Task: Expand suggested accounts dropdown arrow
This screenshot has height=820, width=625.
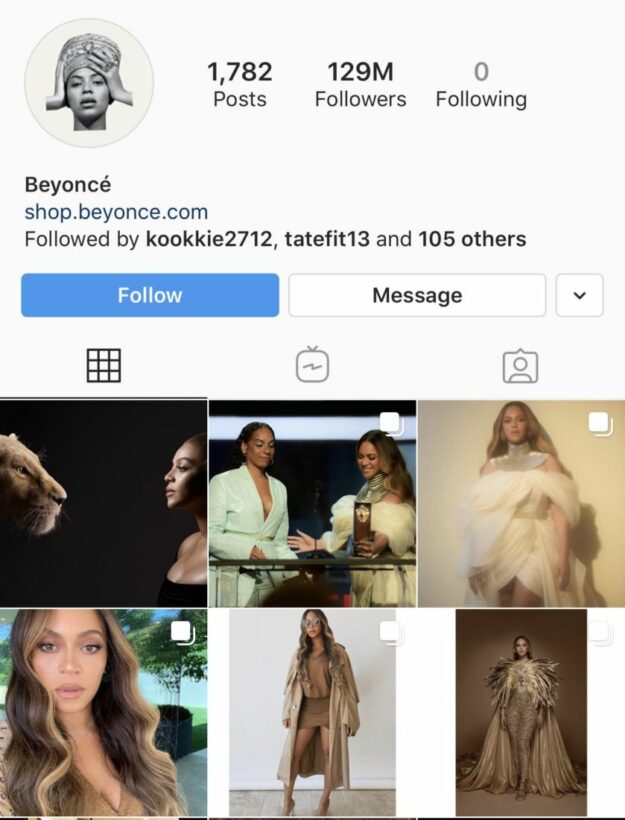Action: [x=579, y=295]
